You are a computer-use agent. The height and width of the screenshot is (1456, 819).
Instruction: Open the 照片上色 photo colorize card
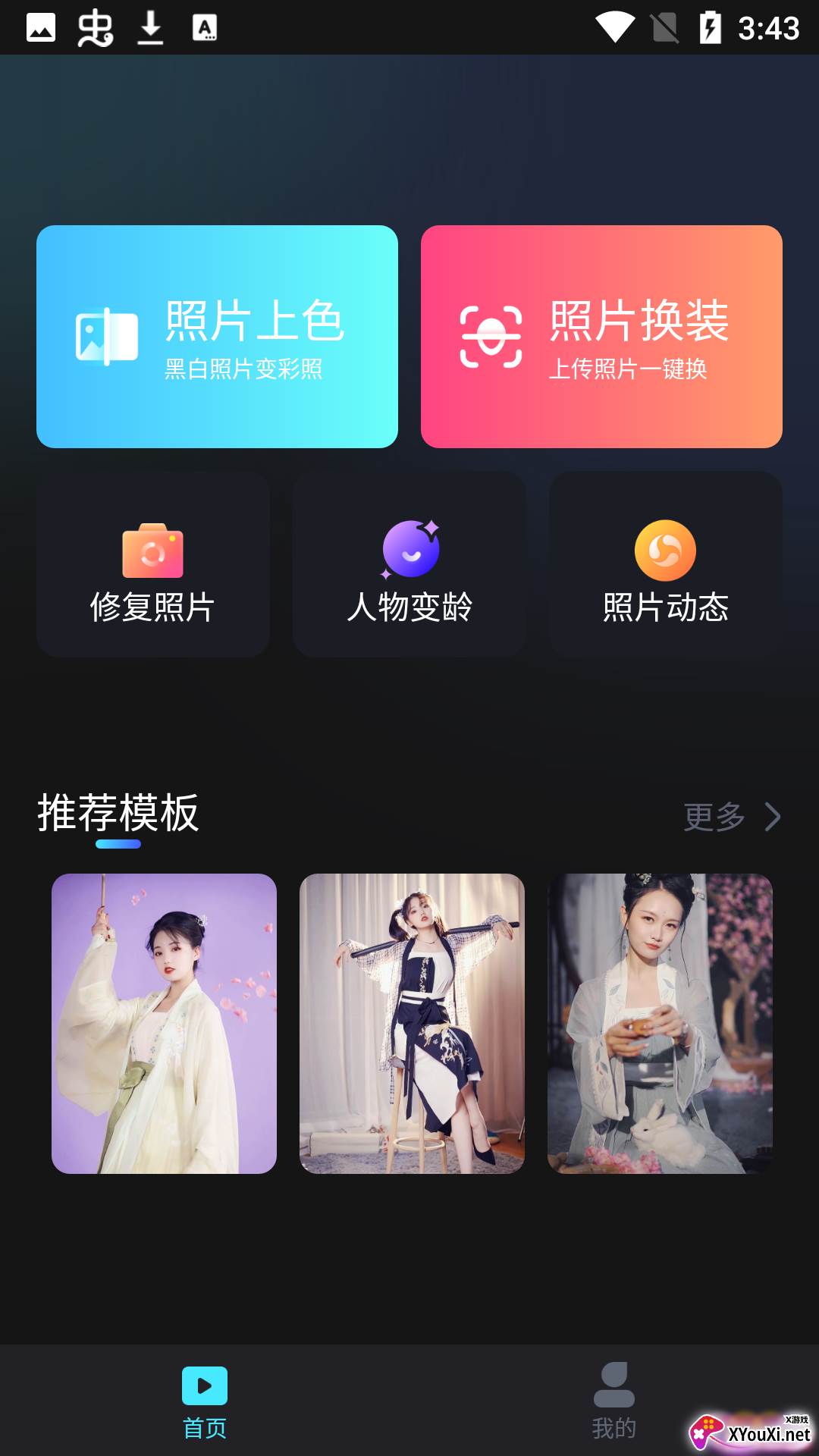click(x=217, y=337)
